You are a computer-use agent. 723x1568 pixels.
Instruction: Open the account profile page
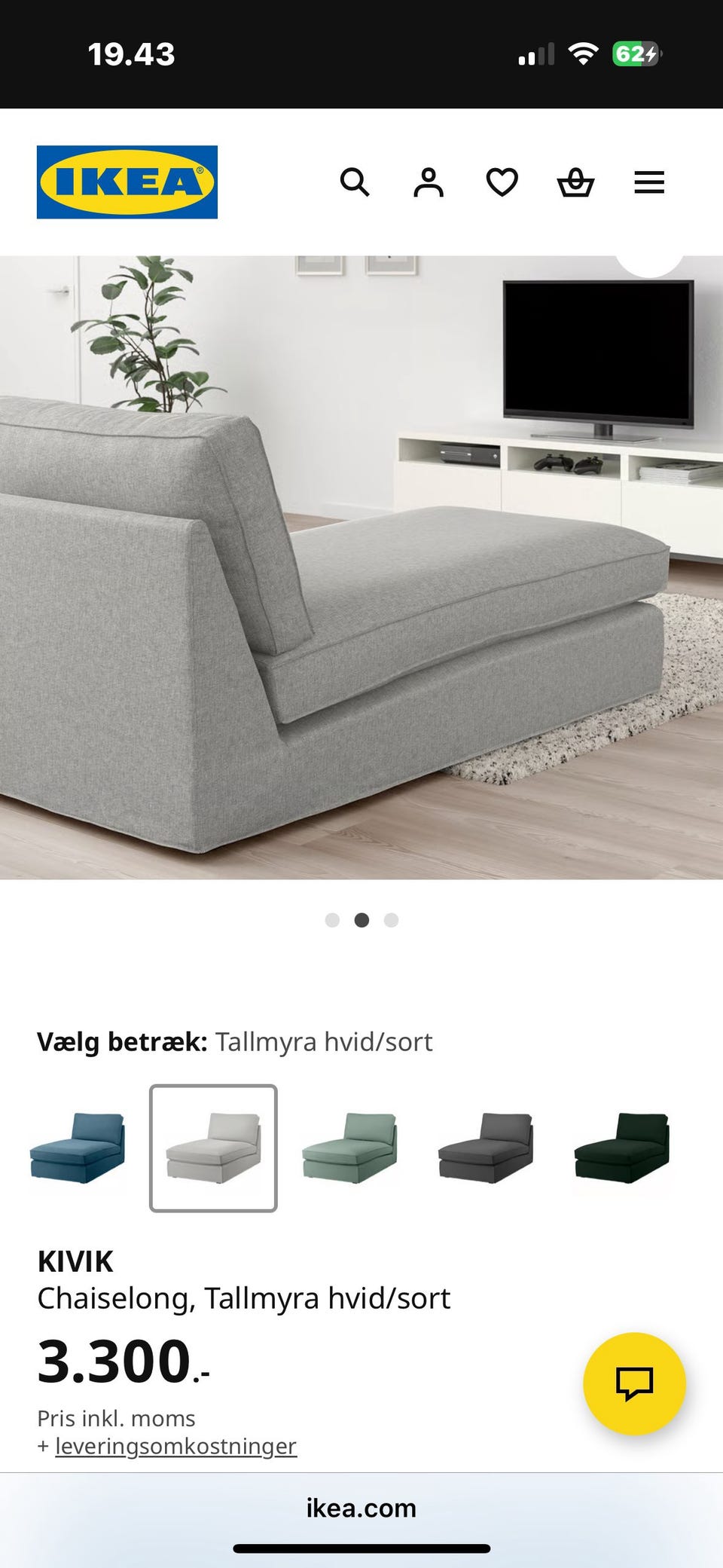pyautogui.click(x=428, y=181)
